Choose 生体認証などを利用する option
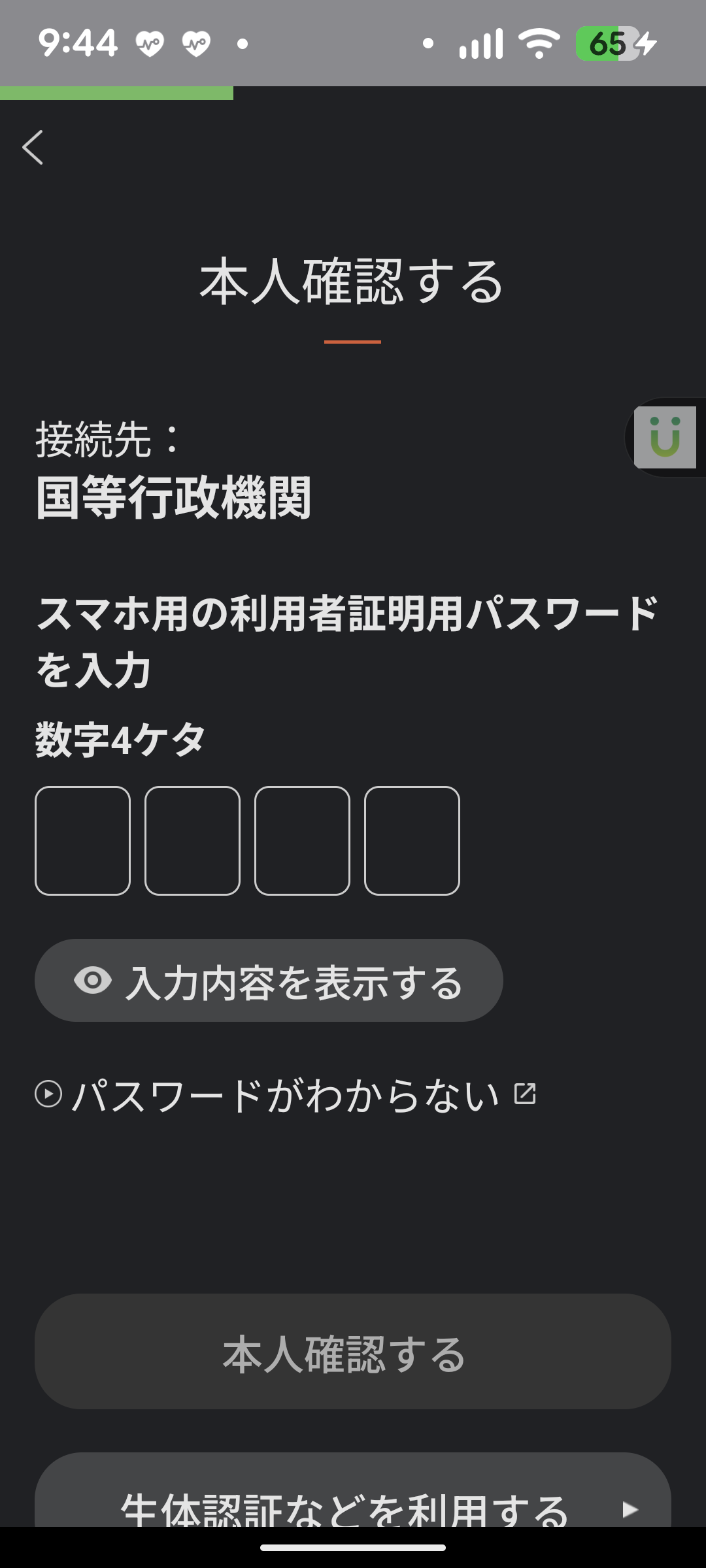 point(353,1503)
